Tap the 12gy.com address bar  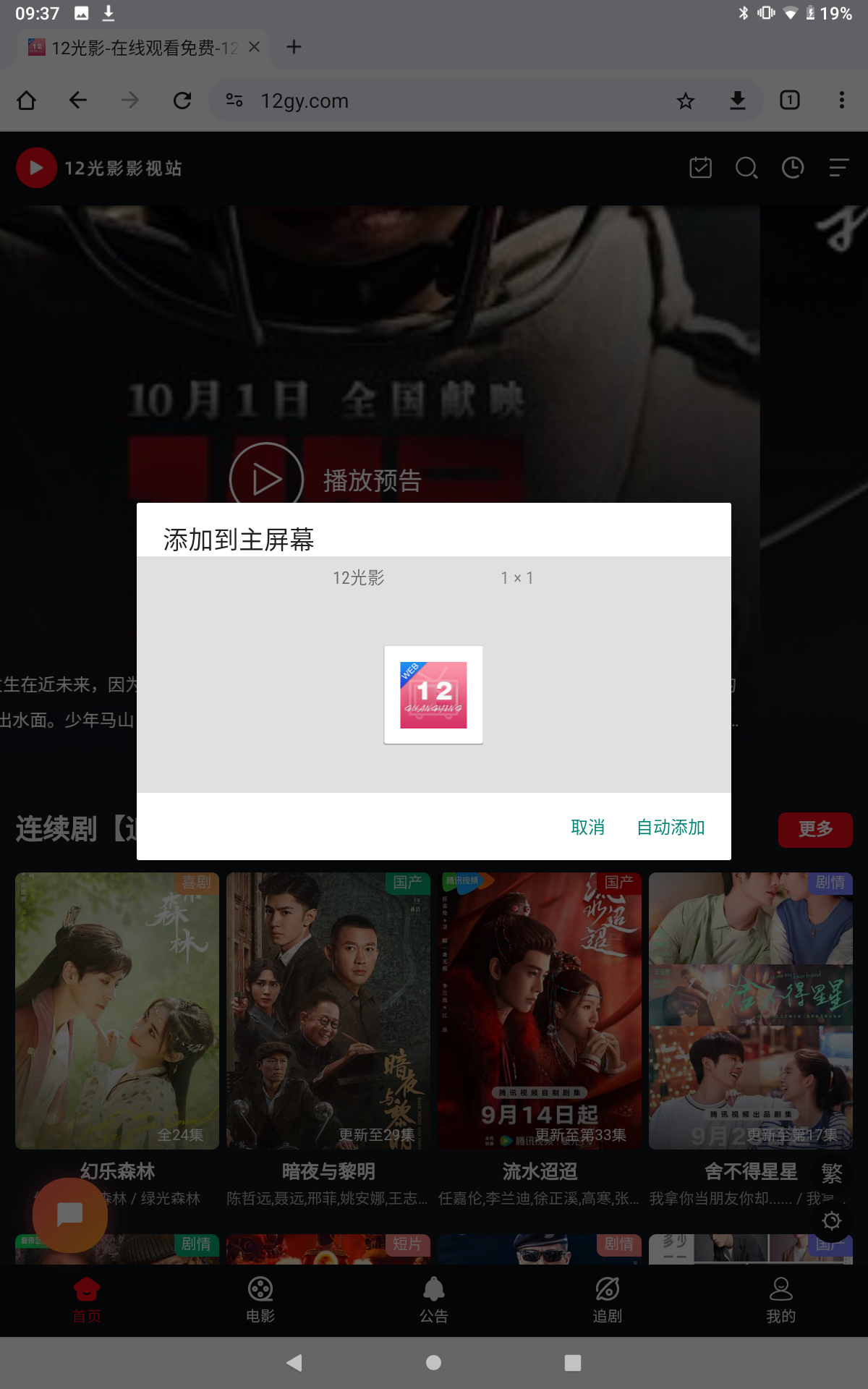click(x=434, y=101)
